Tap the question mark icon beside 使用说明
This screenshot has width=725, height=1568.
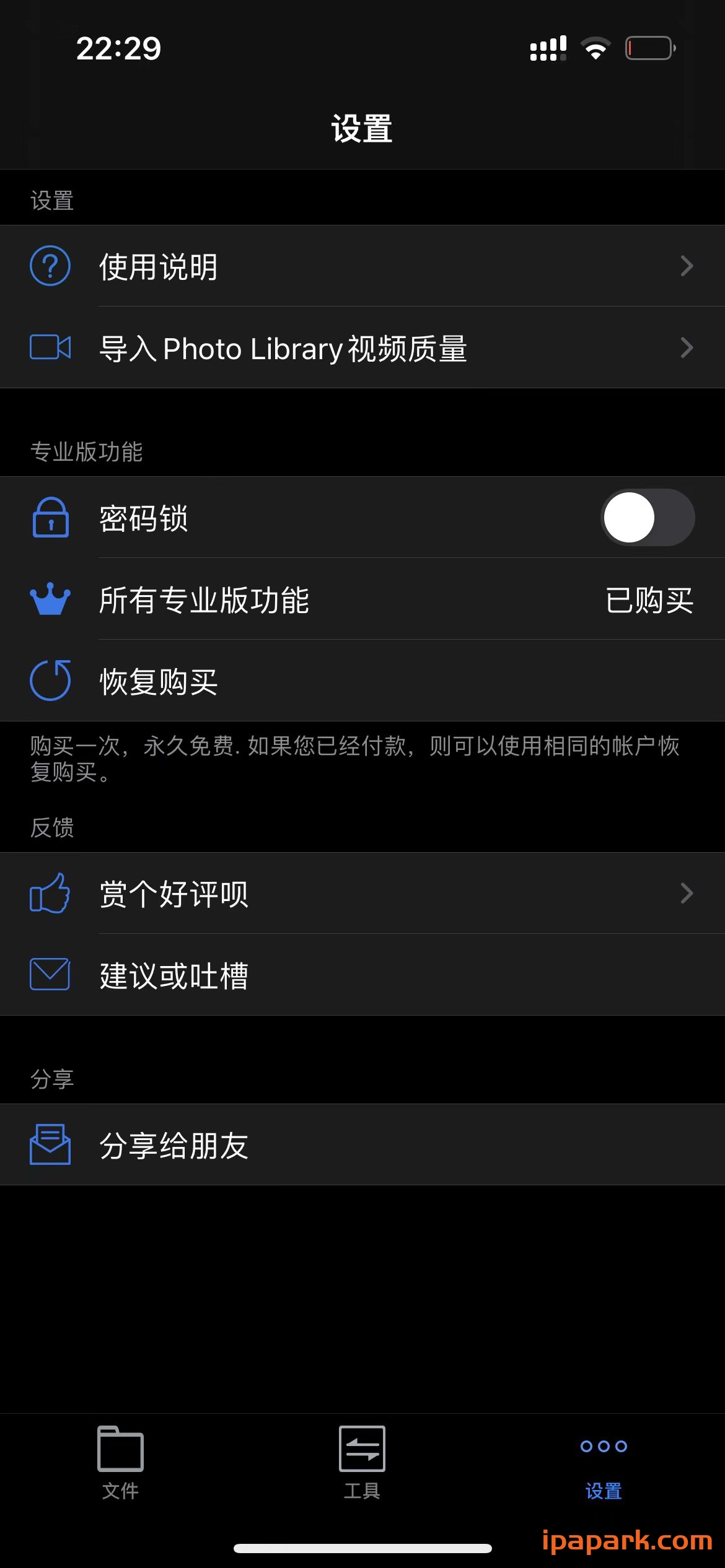50,266
